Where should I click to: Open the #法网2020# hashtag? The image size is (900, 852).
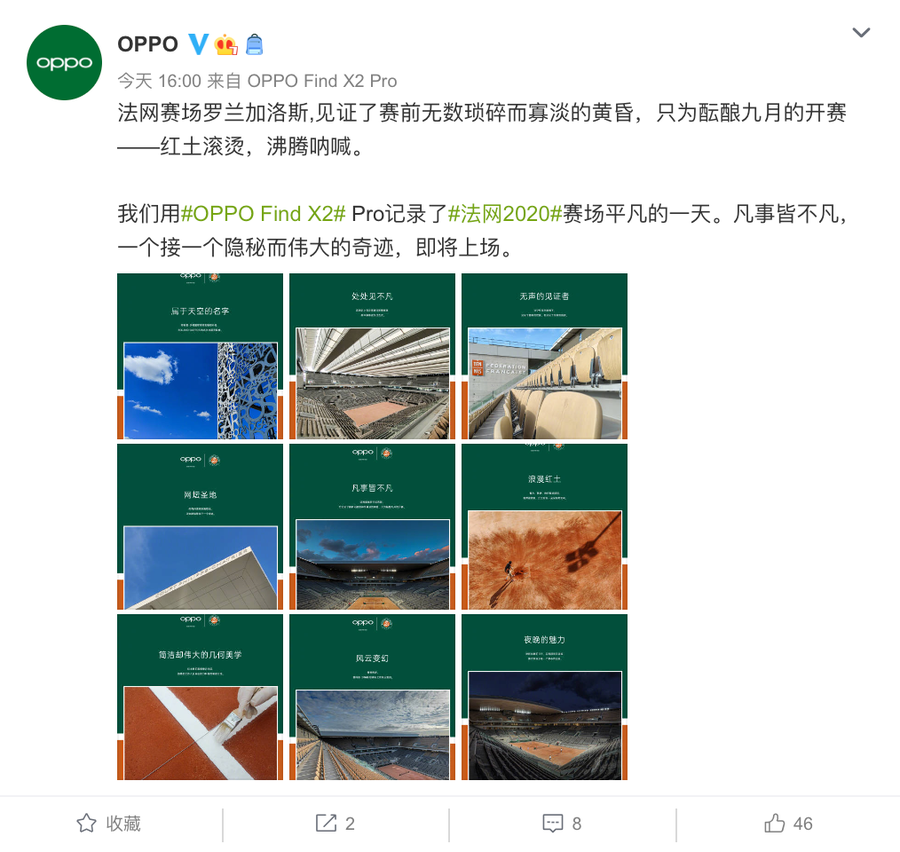coord(504,214)
